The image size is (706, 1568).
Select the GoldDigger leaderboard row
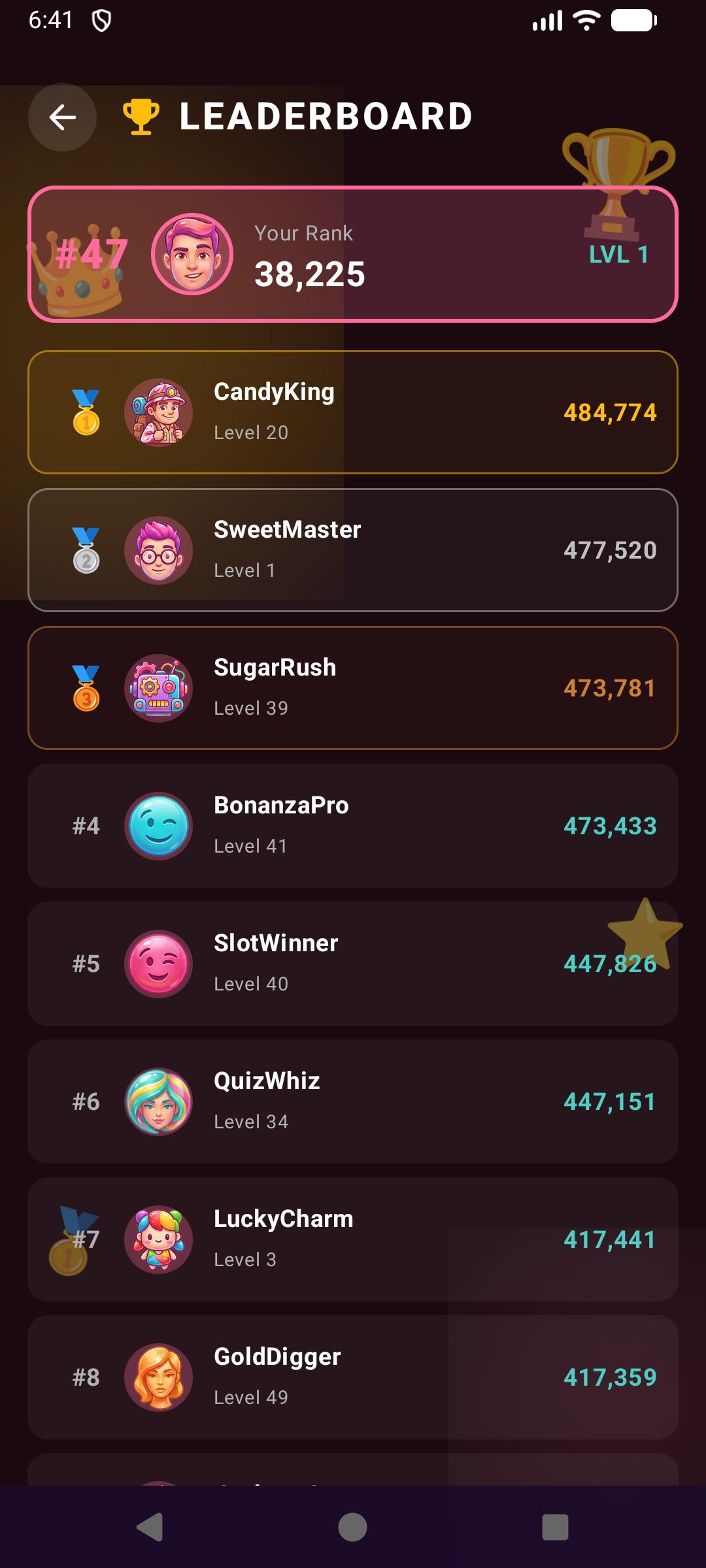pyautogui.click(x=353, y=1377)
